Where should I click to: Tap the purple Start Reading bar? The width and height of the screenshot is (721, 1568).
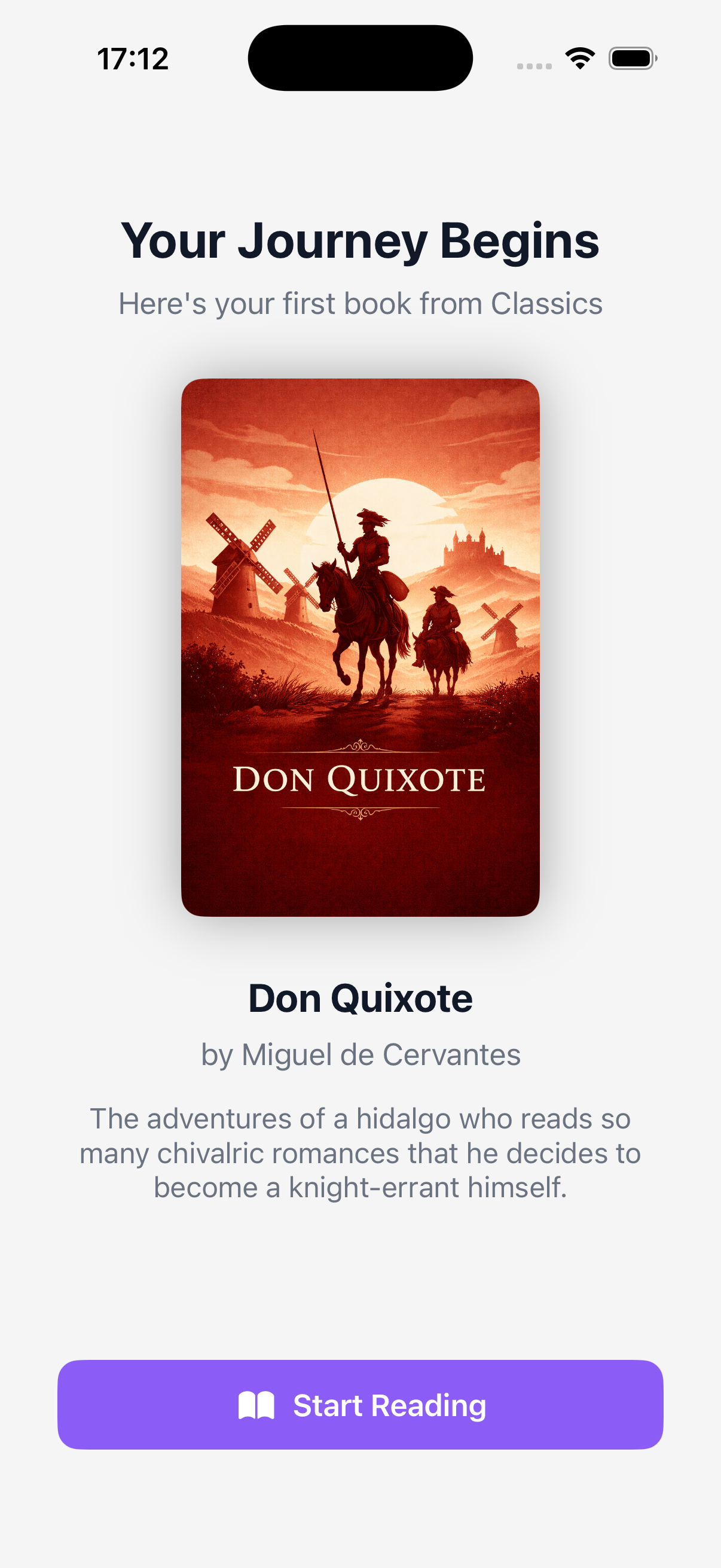click(x=360, y=1406)
